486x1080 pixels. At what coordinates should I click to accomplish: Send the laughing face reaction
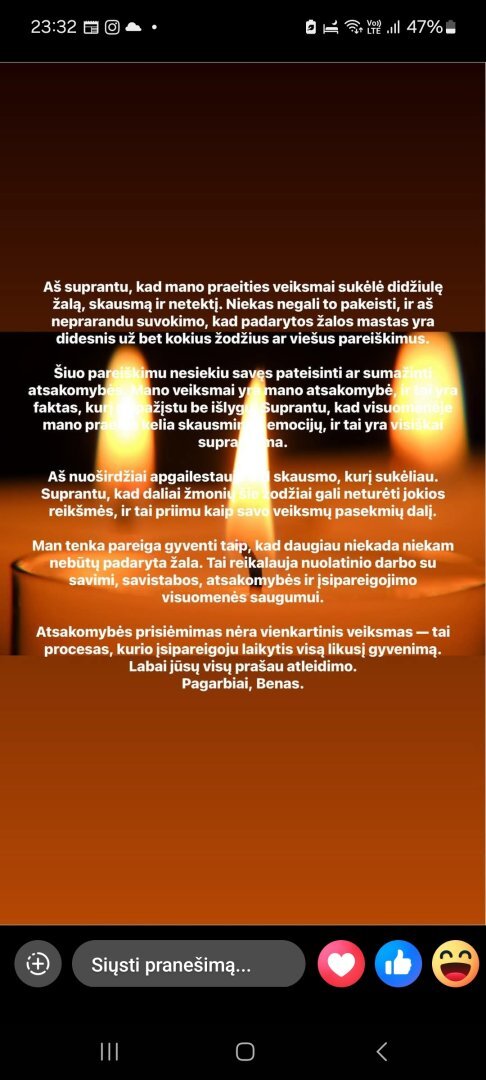click(x=455, y=964)
